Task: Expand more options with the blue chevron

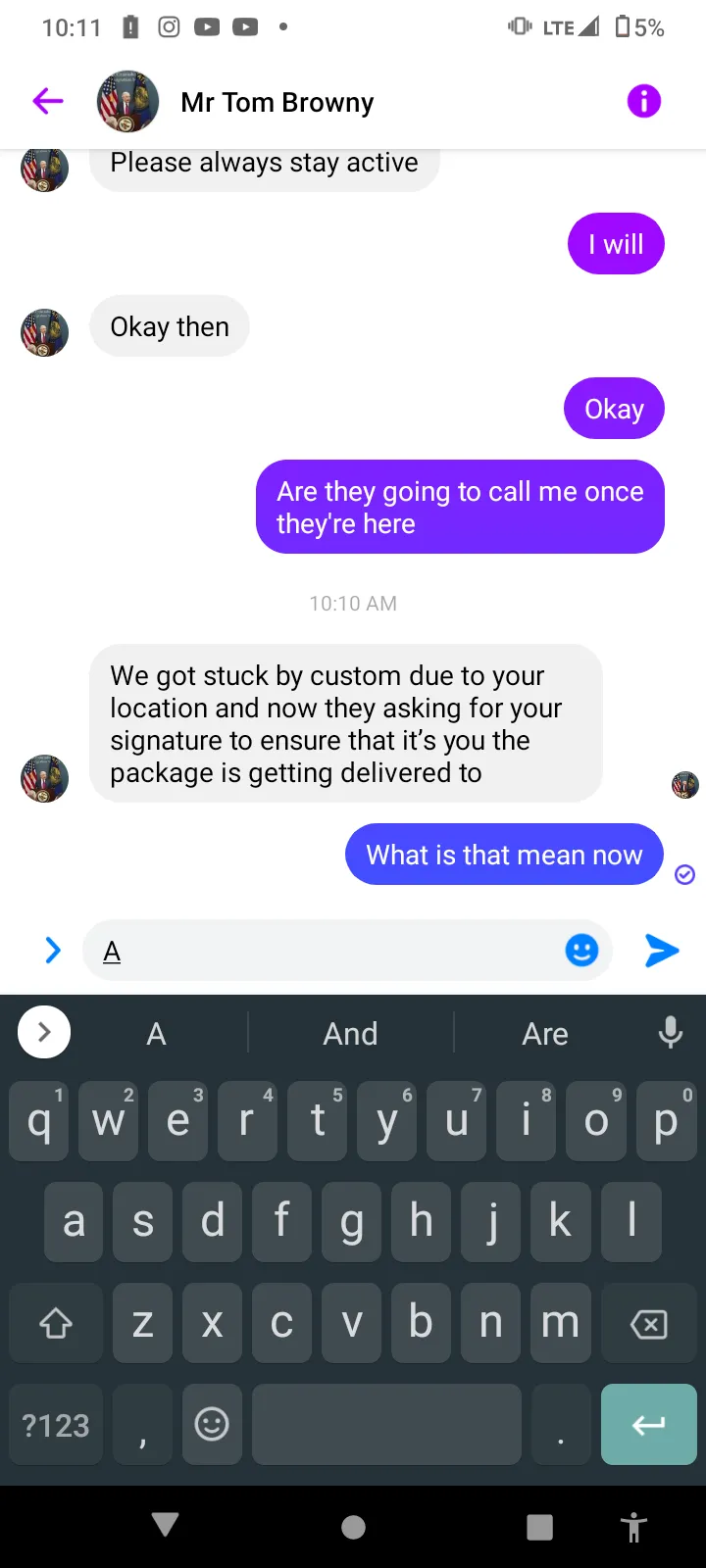Action: pos(53,950)
